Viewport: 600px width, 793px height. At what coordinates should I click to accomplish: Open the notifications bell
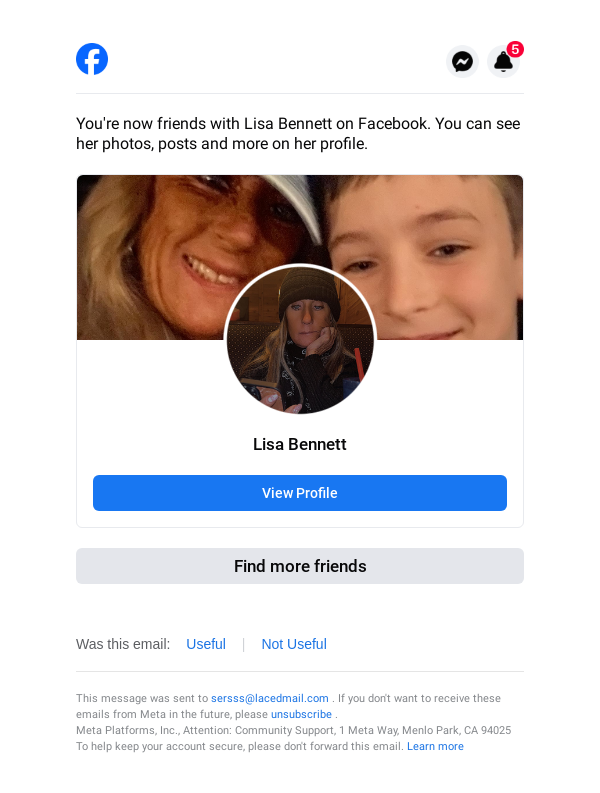[x=504, y=61]
